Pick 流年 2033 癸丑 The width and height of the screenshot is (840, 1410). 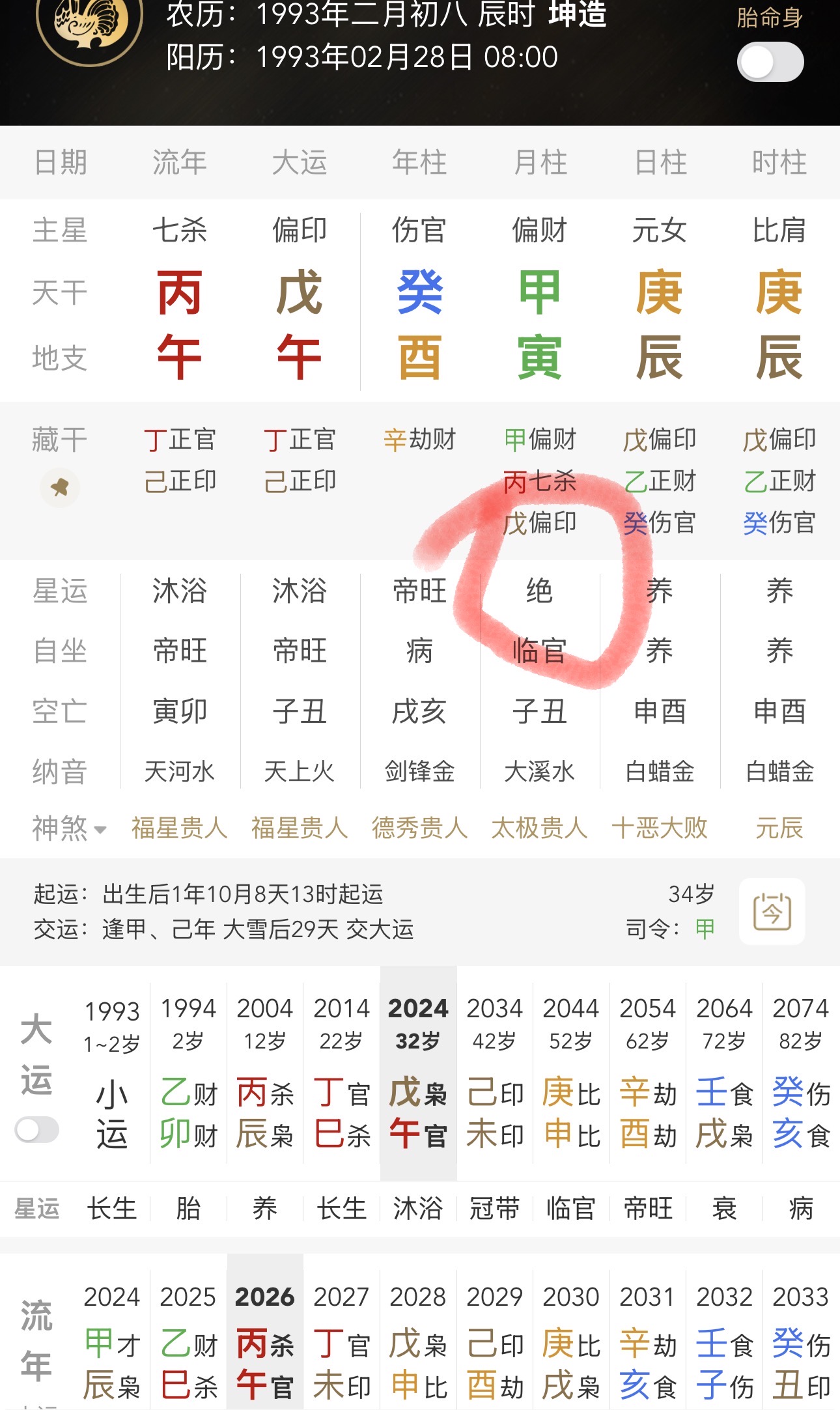[x=801, y=1342]
